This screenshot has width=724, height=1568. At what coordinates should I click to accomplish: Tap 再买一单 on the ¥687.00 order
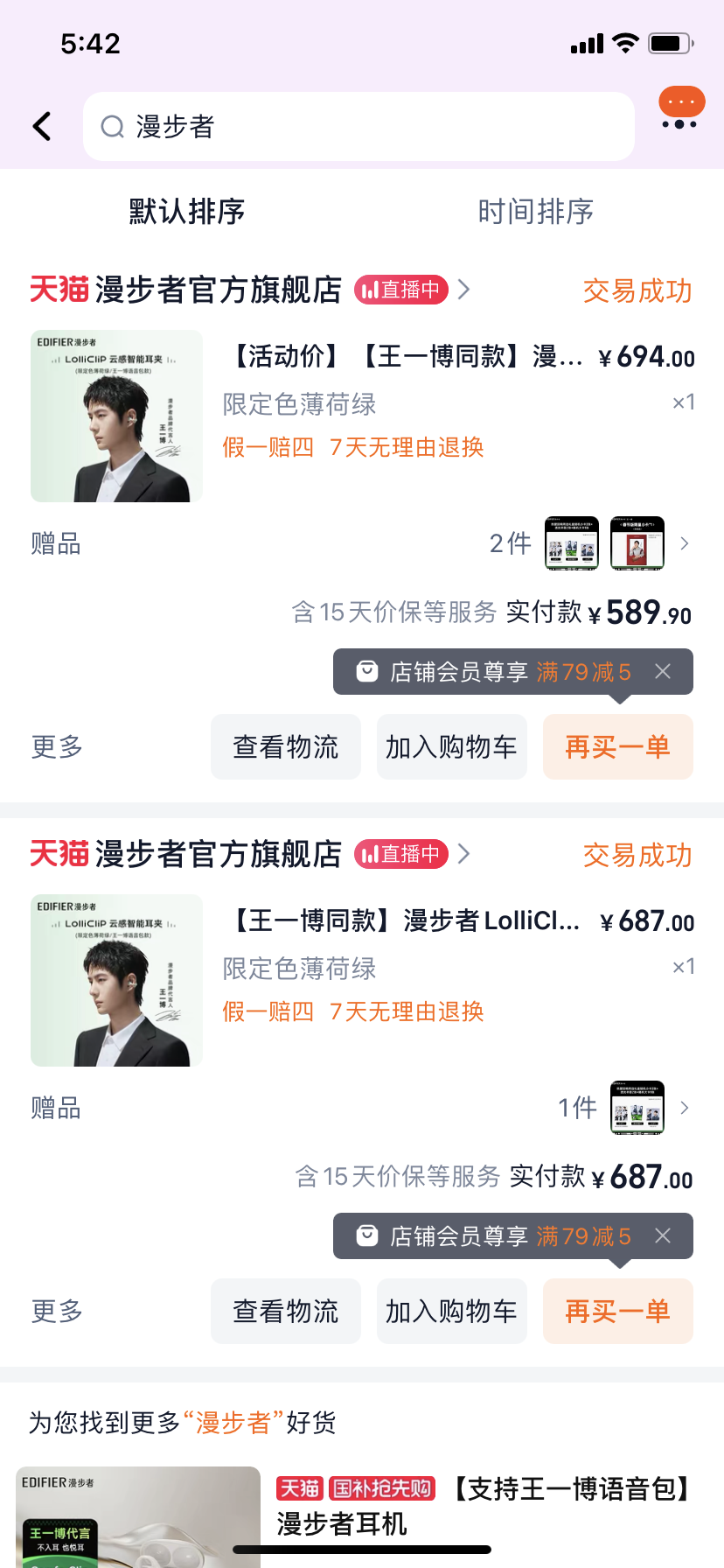tap(617, 1312)
